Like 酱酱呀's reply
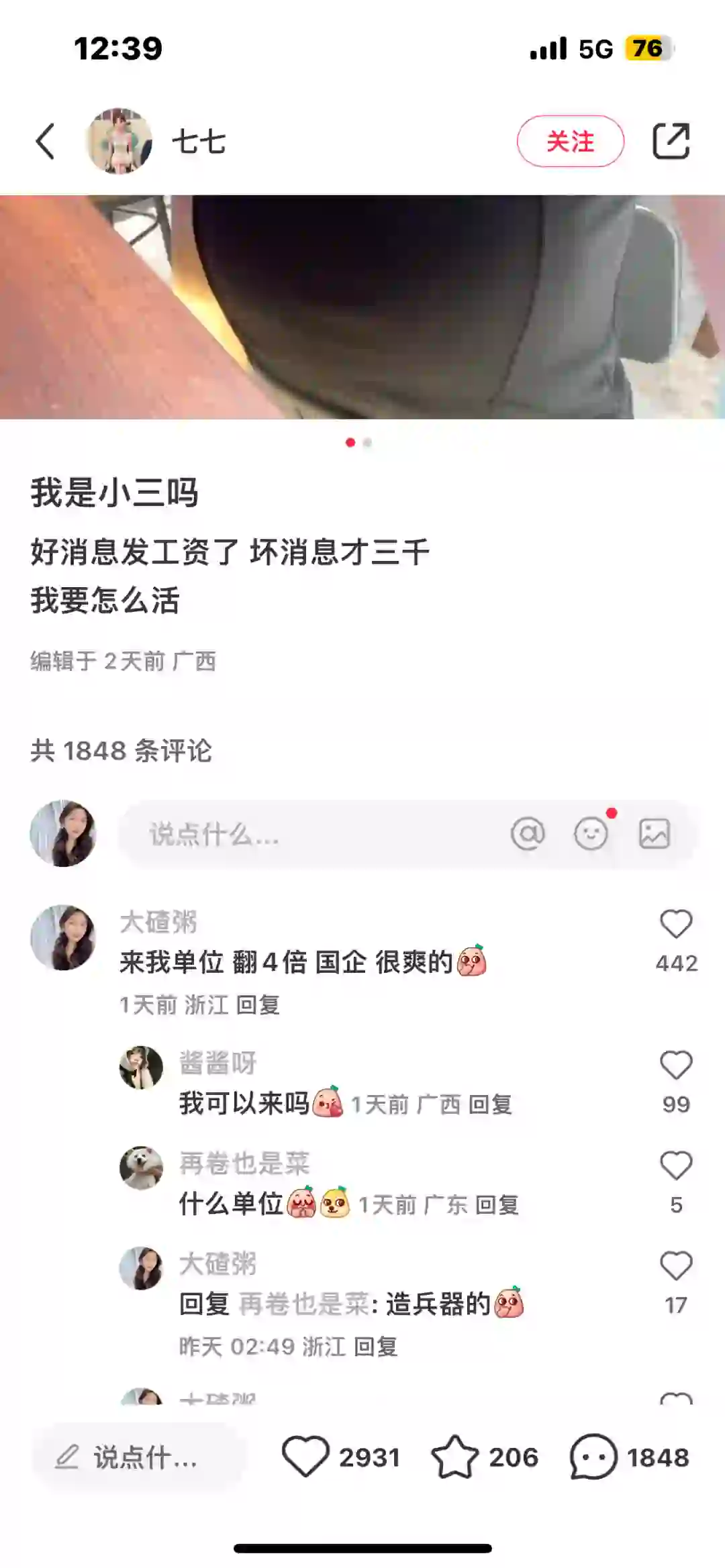The height and width of the screenshot is (1568, 725). pyautogui.click(x=676, y=1065)
